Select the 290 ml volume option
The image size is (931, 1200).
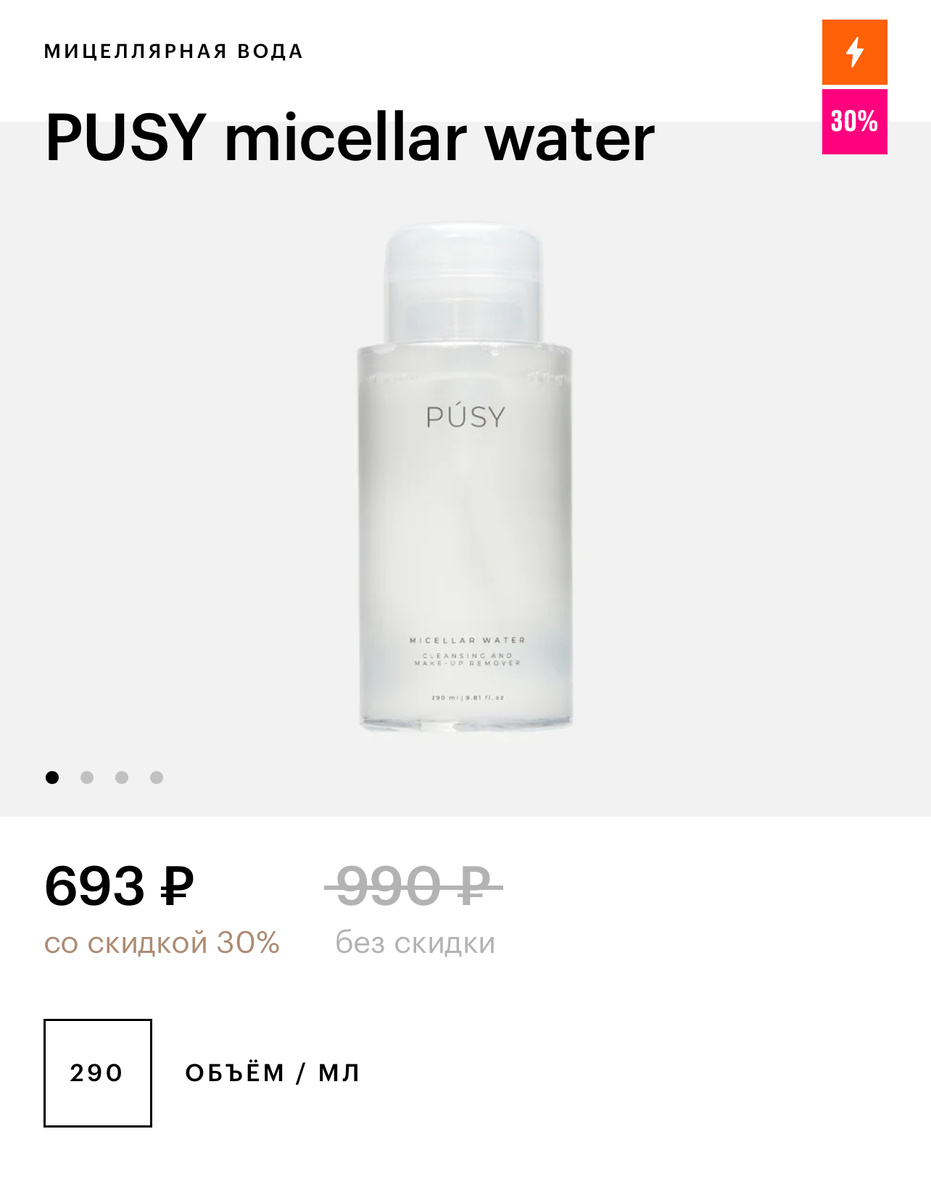coord(97,1073)
